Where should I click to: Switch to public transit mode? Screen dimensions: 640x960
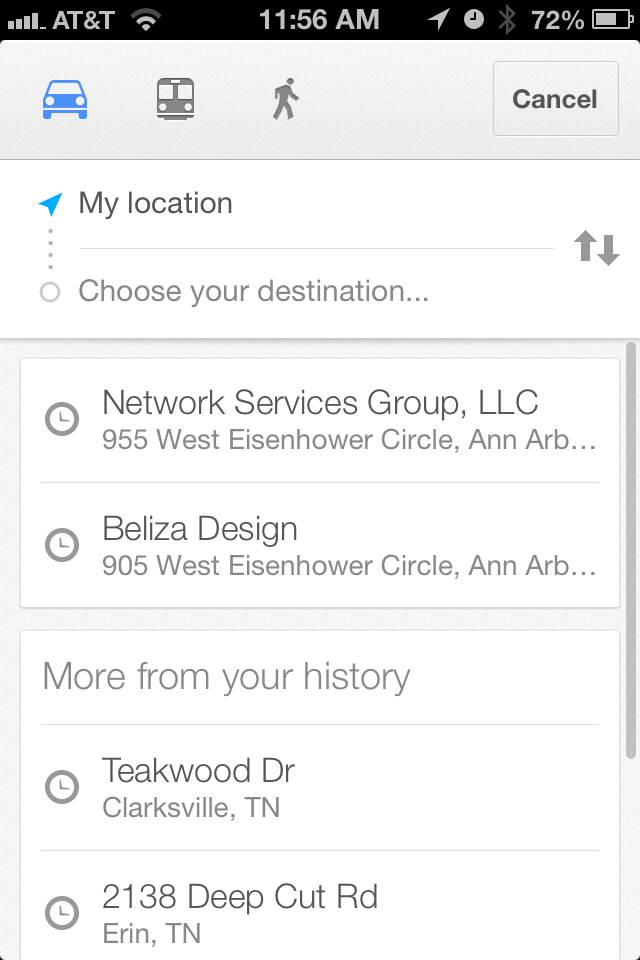[x=175, y=99]
